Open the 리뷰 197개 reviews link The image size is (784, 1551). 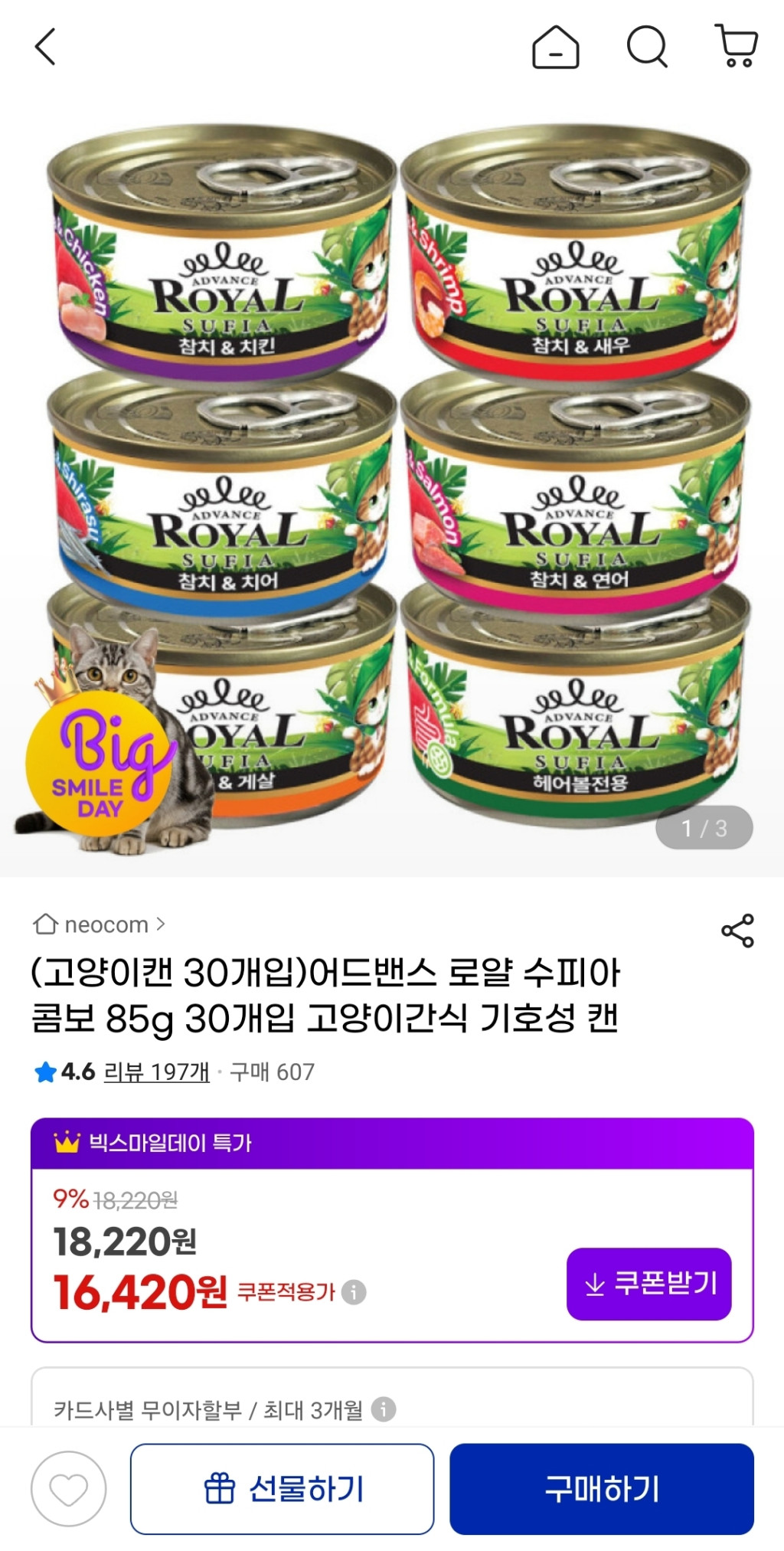(x=156, y=1072)
